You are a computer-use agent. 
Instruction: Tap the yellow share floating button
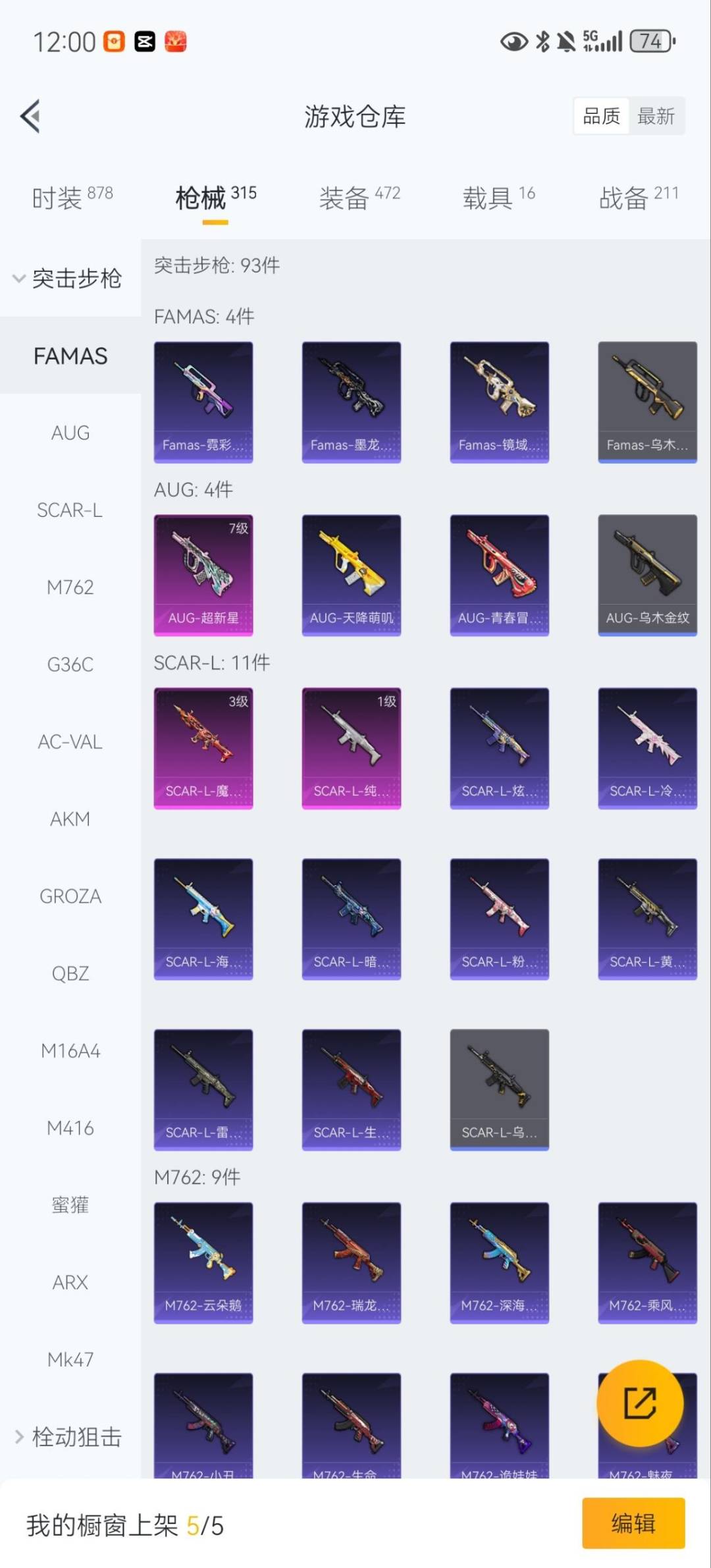[x=640, y=1403]
